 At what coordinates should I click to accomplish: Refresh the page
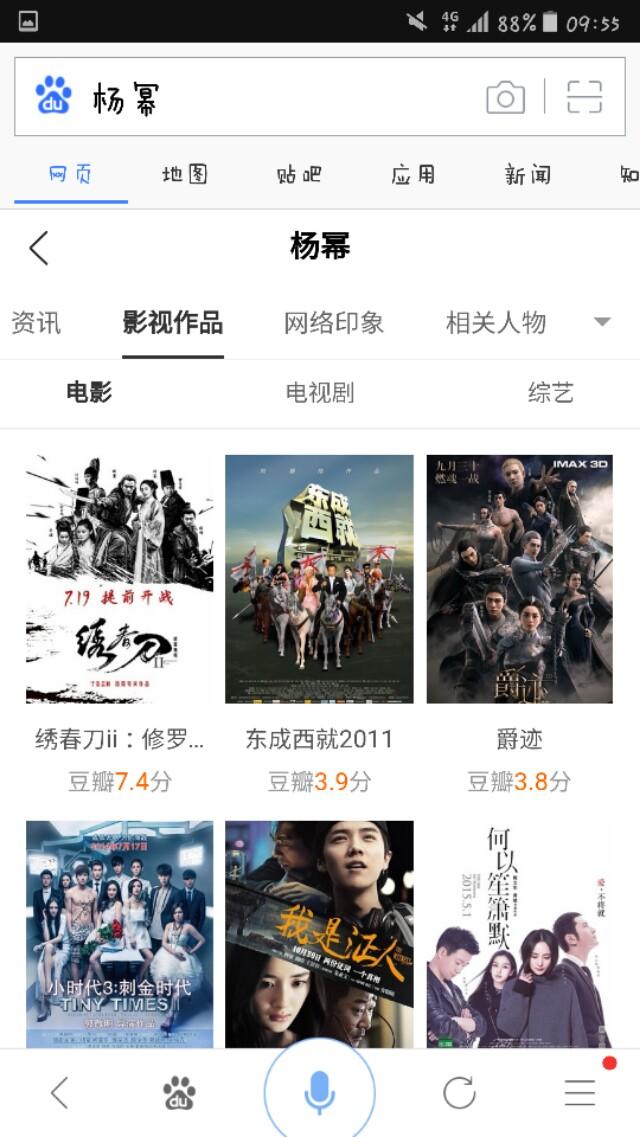click(459, 1093)
